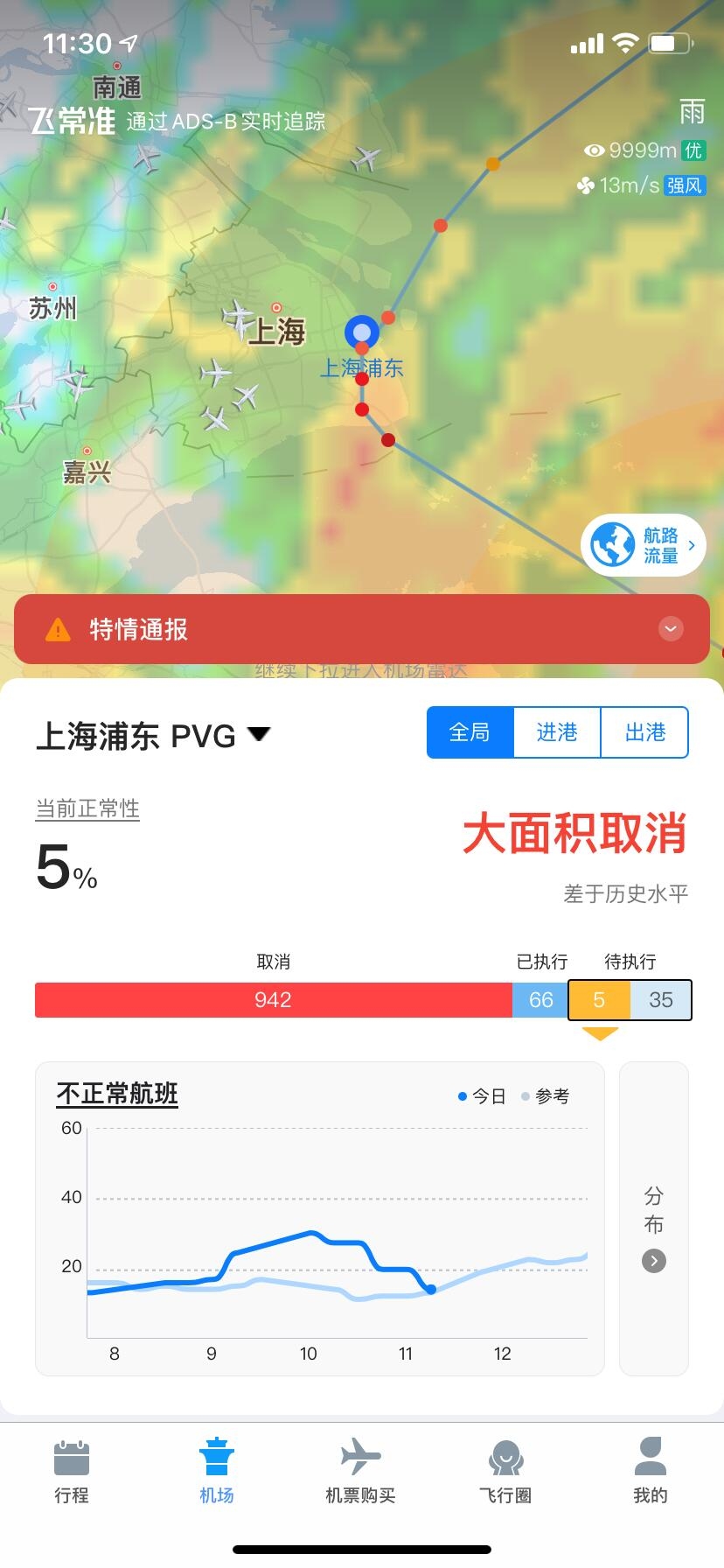The width and height of the screenshot is (724, 1568).
Task: Switch to 进港 arrivals view
Action: click(x=557, y=732)
